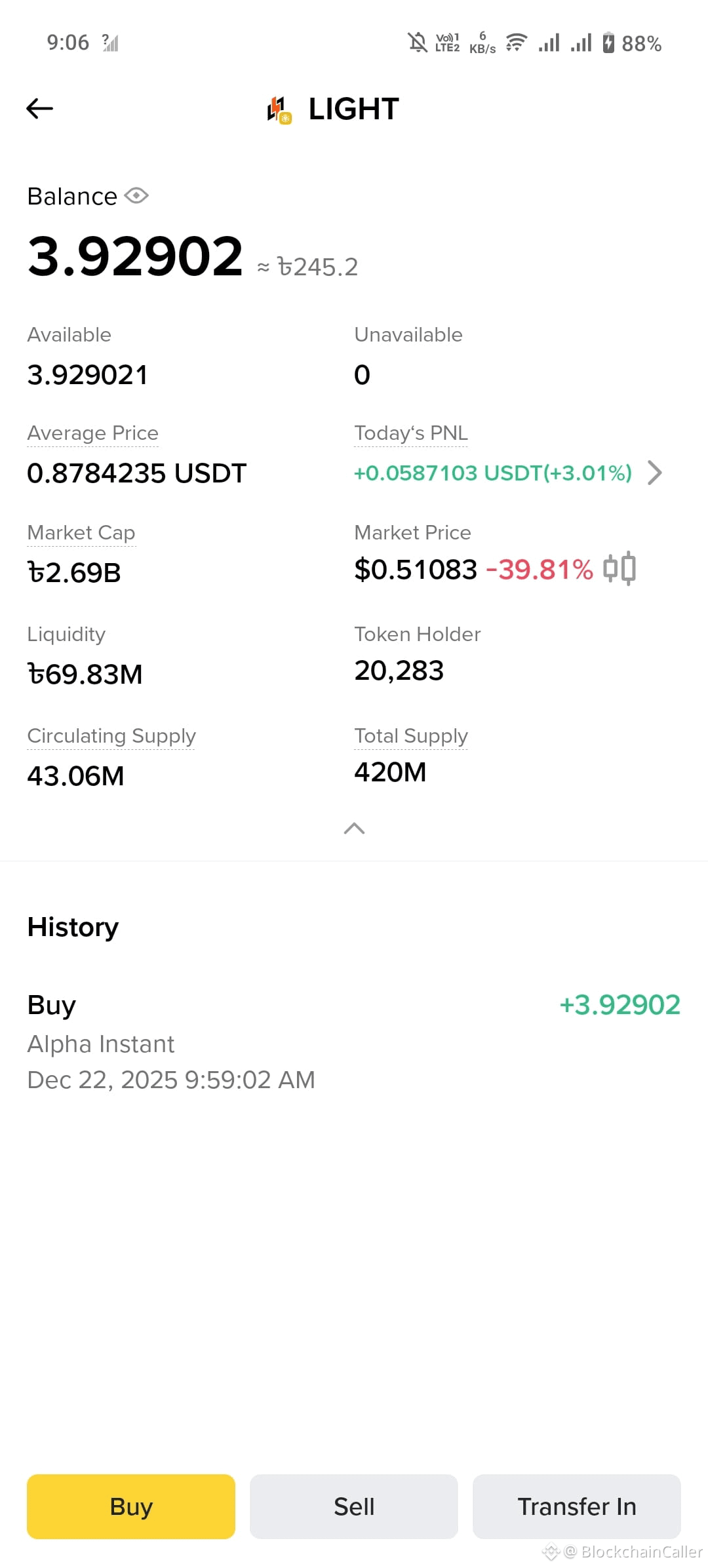Show Market Cap explanation
The height and width of the screenshot is (1568, 708).
pos(81,533)
